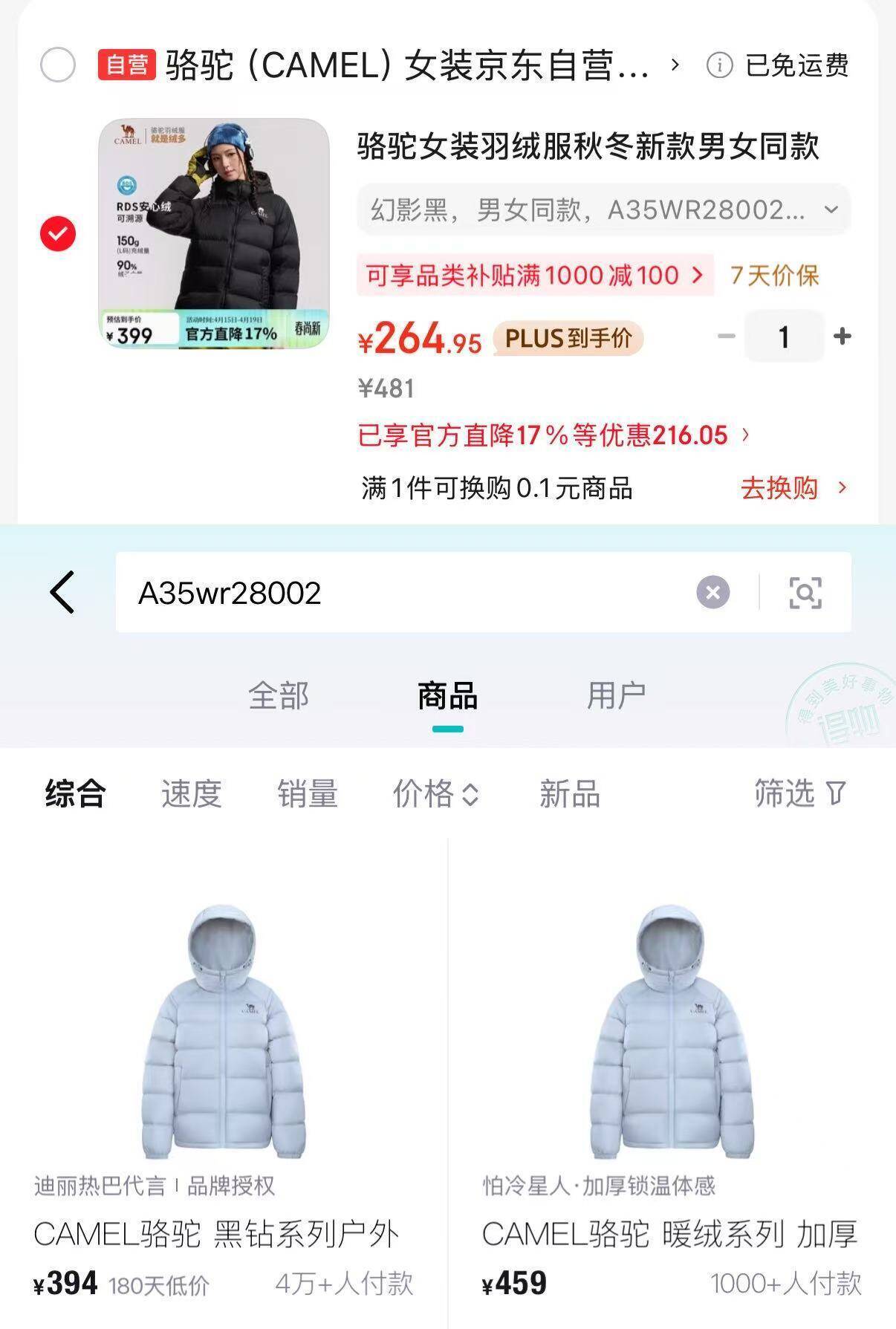Open the 幻影黑 SKU selection dropdown

point(830,210)
